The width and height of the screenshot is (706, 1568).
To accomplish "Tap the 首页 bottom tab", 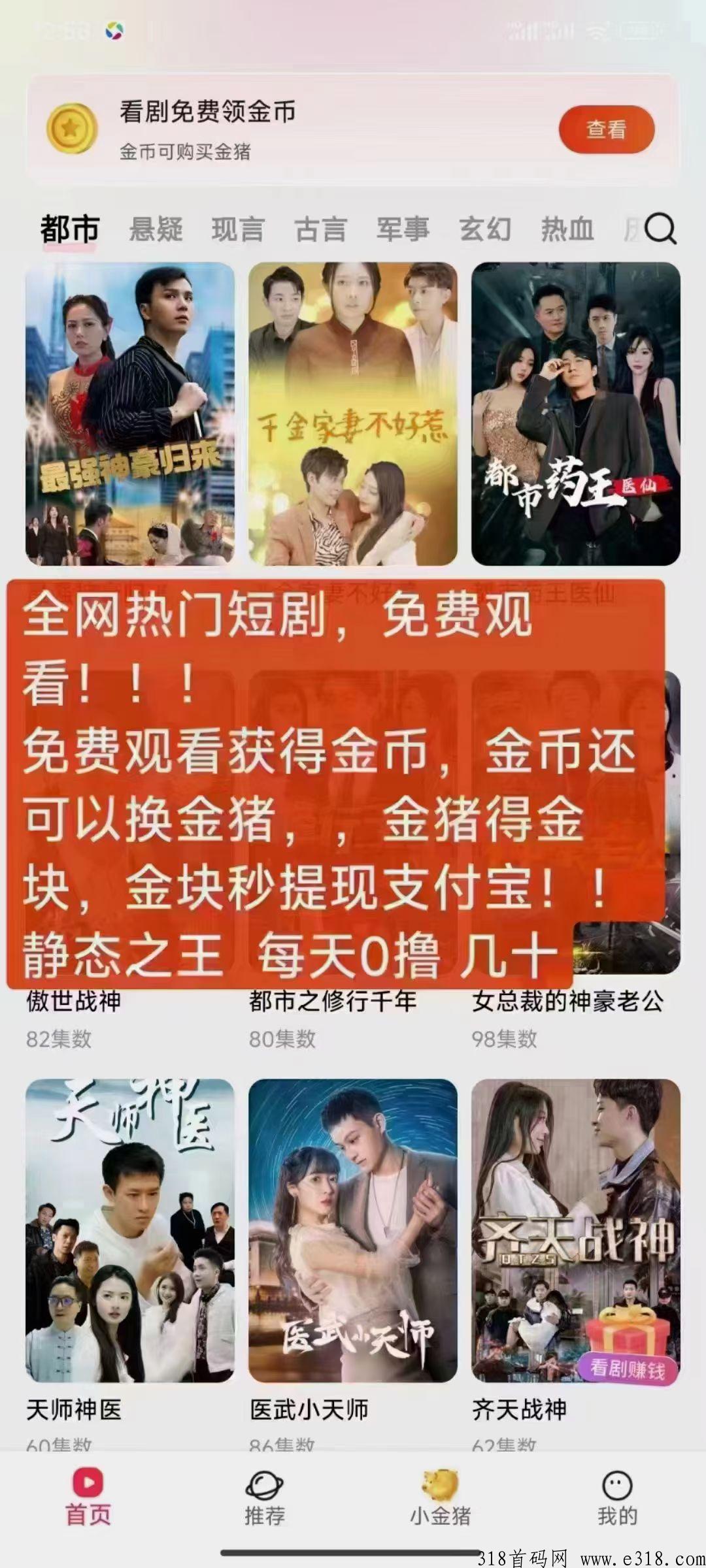I will click(88, 1497).
